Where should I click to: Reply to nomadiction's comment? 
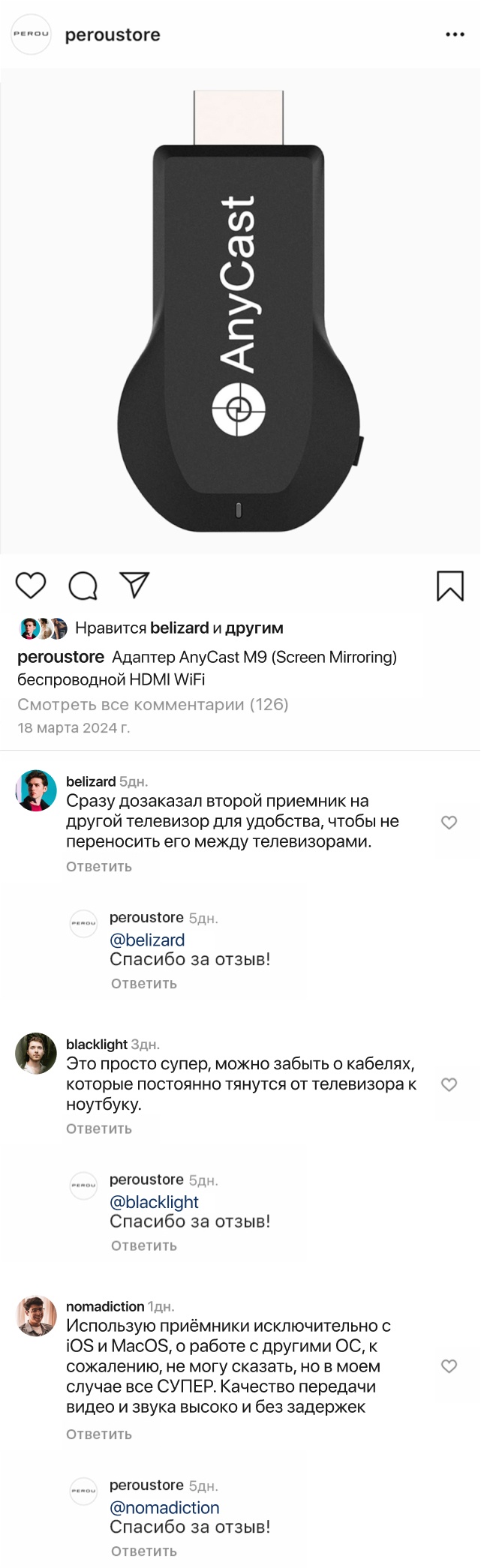(99, 1434)
